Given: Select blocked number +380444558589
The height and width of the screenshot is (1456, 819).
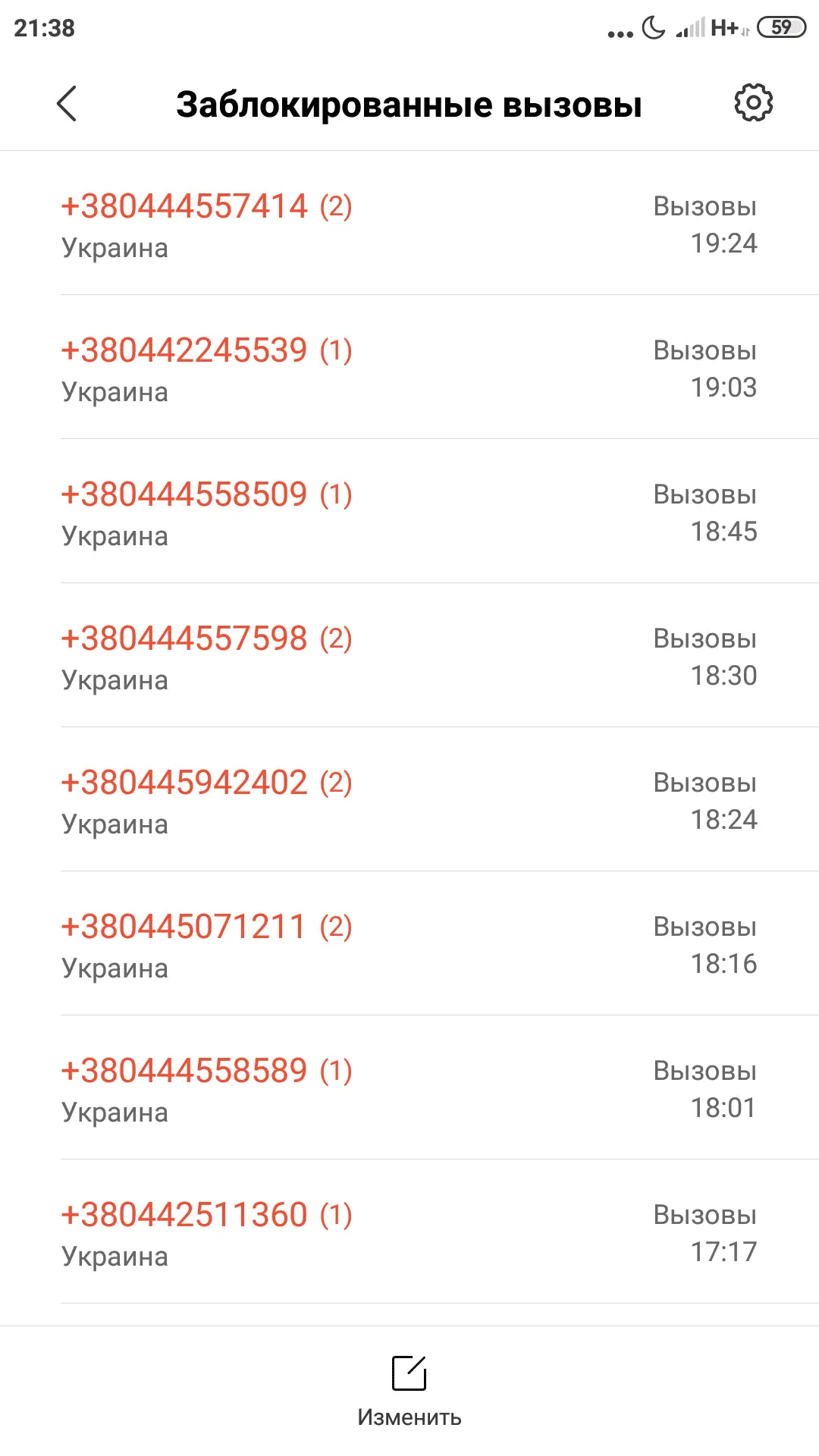Looking at the screenshot, I should (x=409, y=1089).
